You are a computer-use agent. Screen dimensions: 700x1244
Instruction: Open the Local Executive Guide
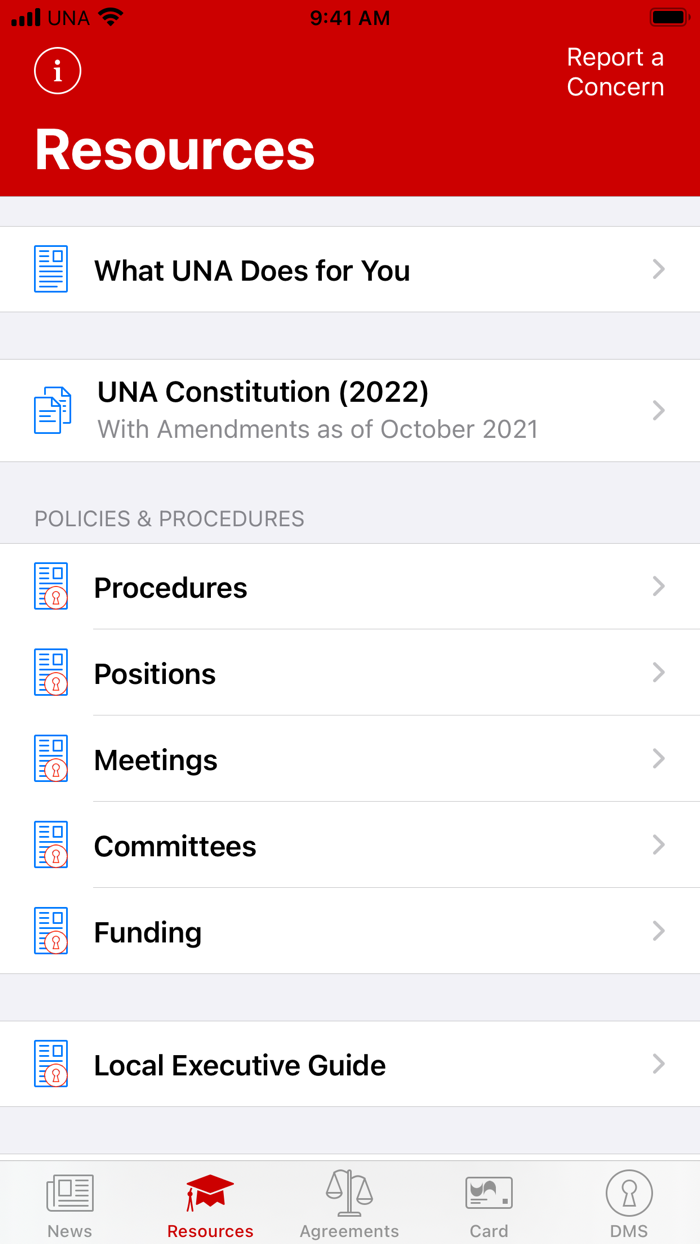pyautogui.click(x=350, y=1064)
